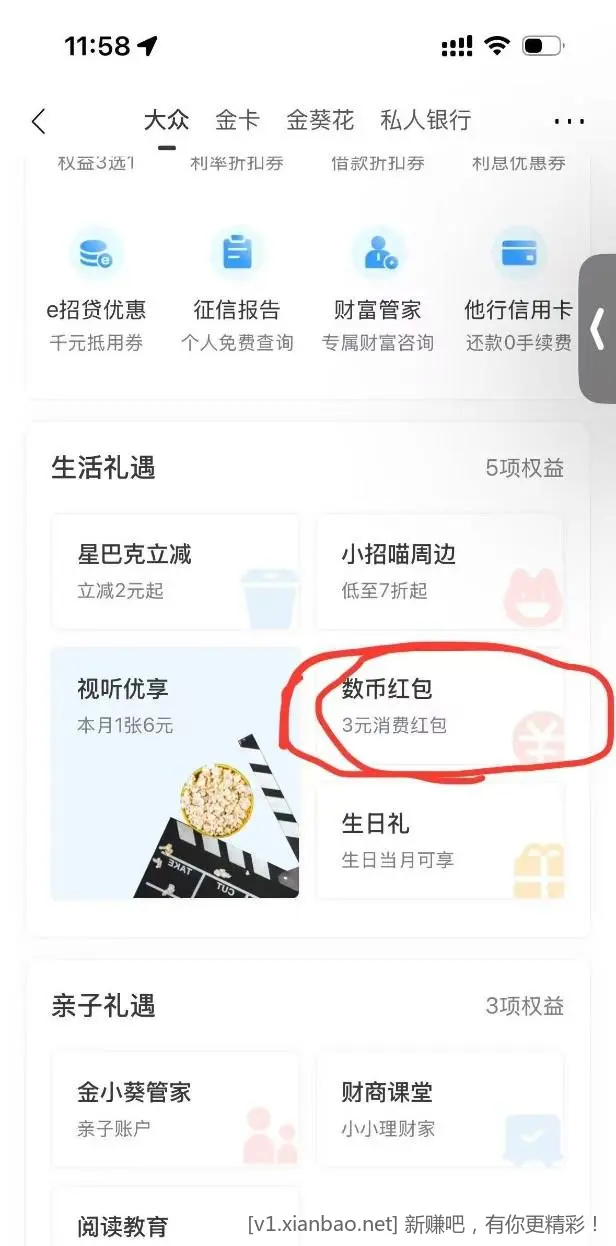This screenshot has height=1246, width=616.
Task: Open the 生日礼 card
Action: tap(439, 840)
